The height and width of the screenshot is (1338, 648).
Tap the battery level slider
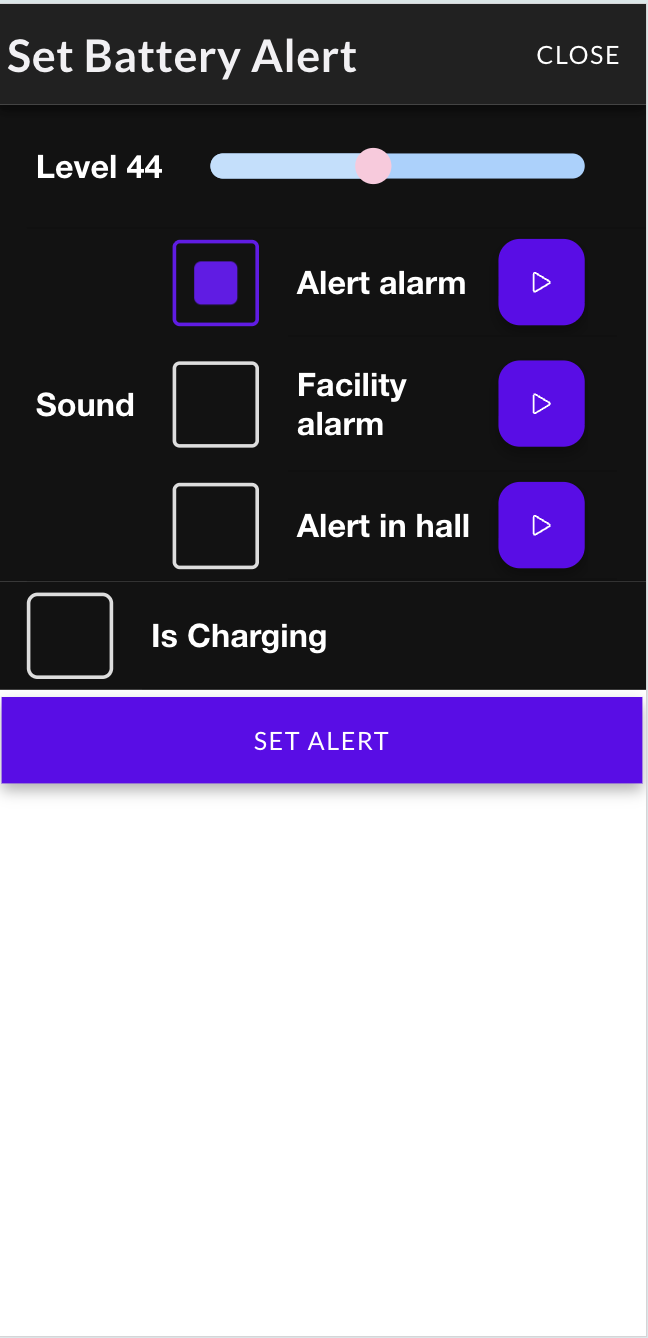coord(397,166)
